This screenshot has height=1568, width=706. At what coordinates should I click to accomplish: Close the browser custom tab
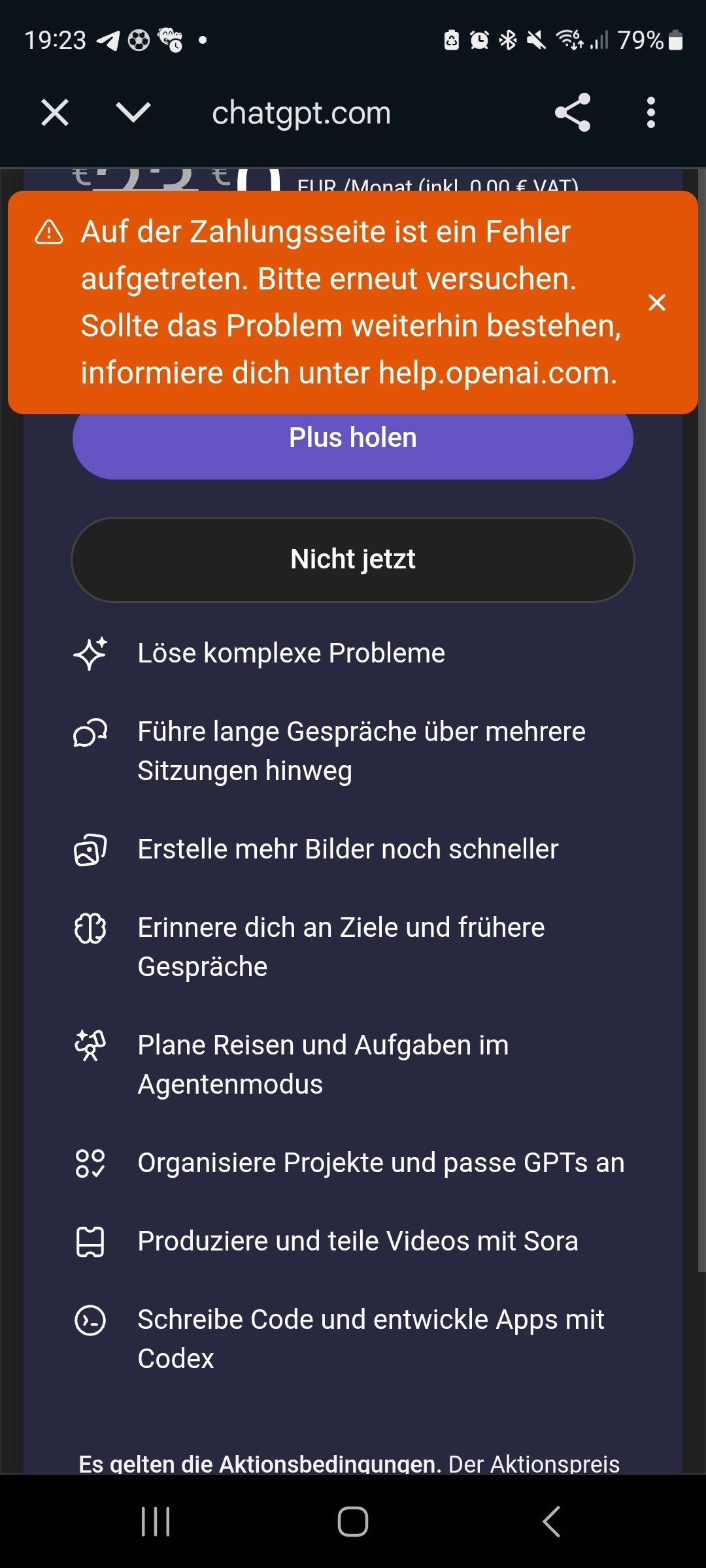pos(55,112)
